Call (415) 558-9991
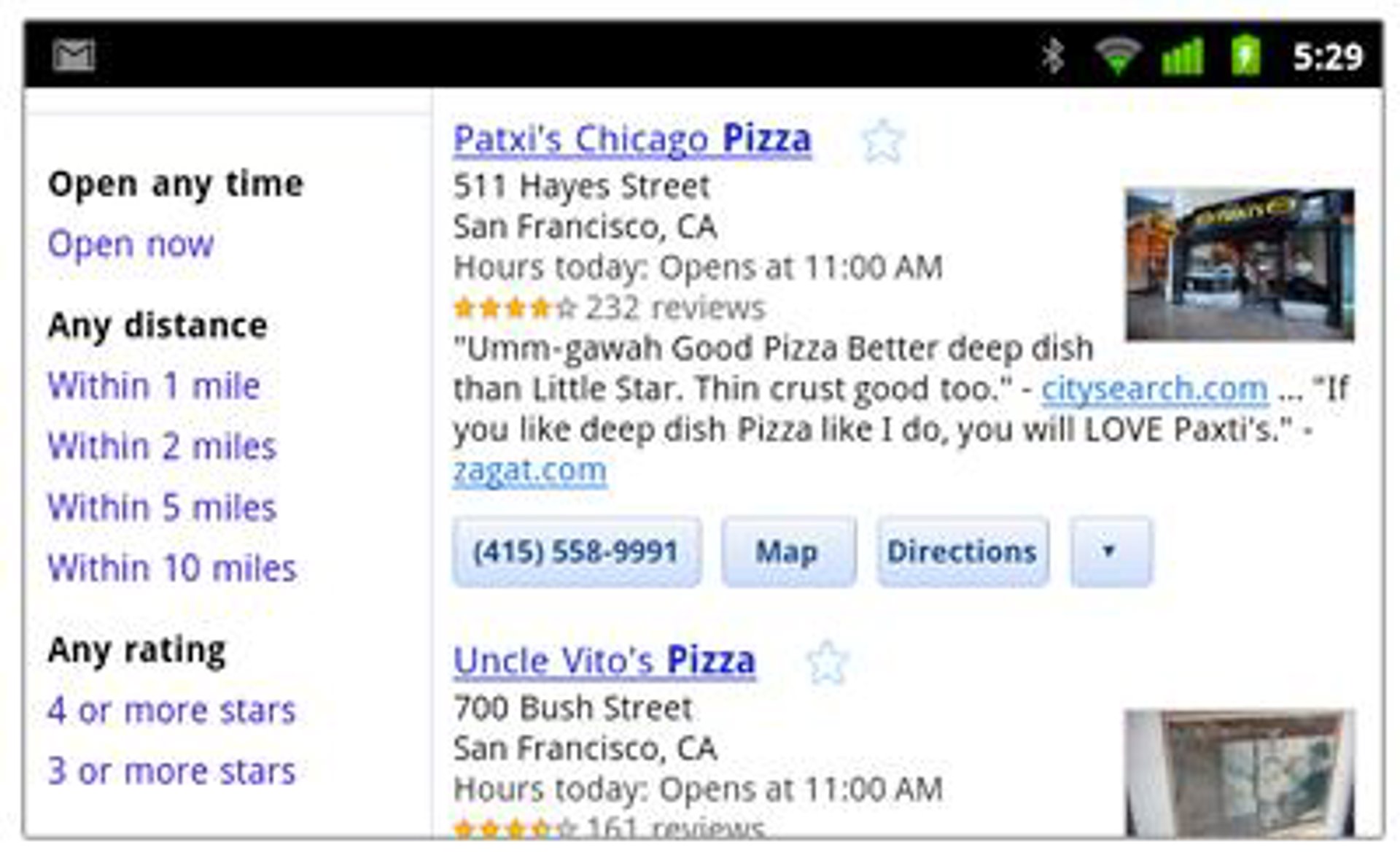This screenshot has height=858, width=1400. (576, 552)
